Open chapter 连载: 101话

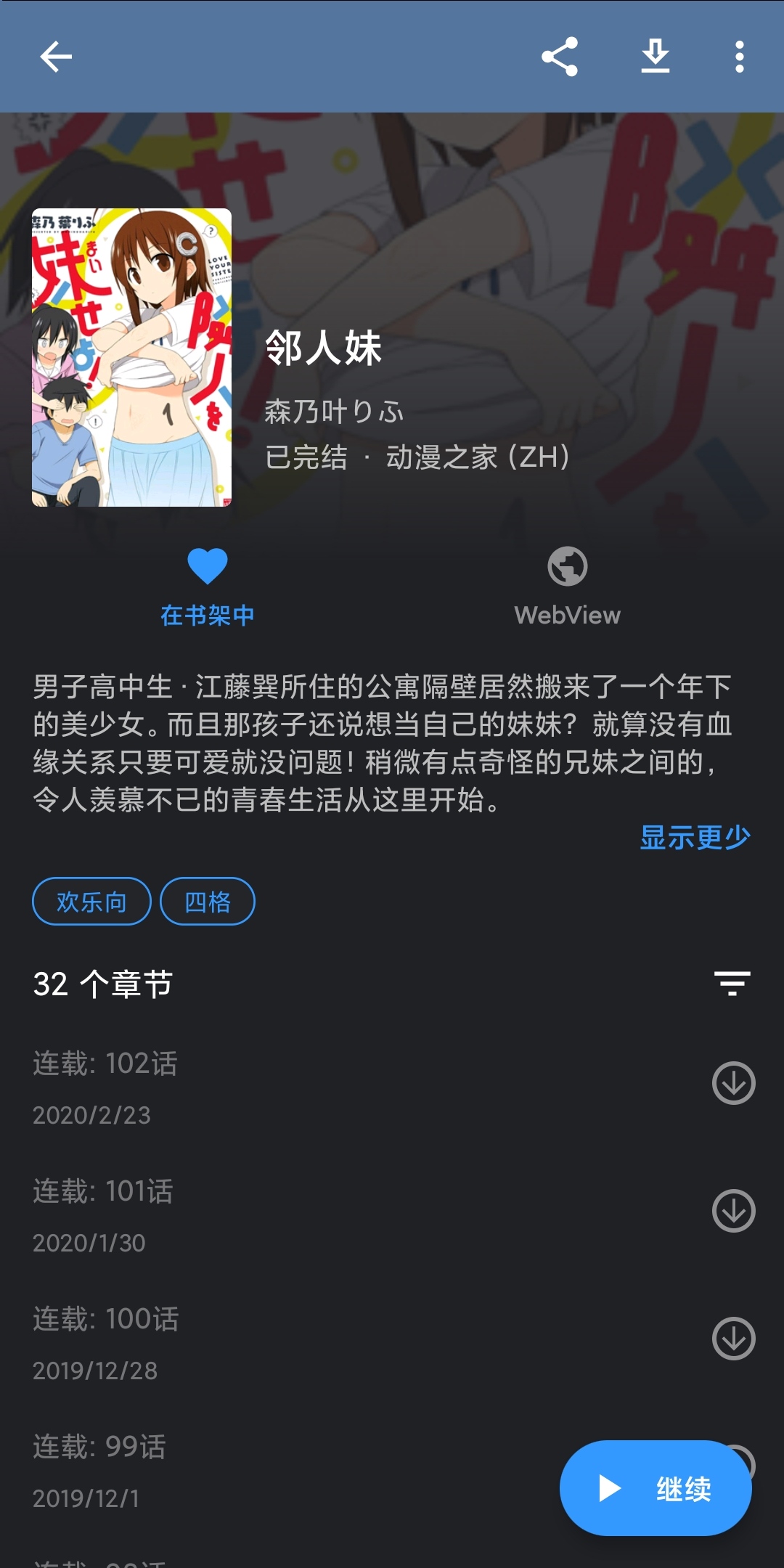point(290,1211)
